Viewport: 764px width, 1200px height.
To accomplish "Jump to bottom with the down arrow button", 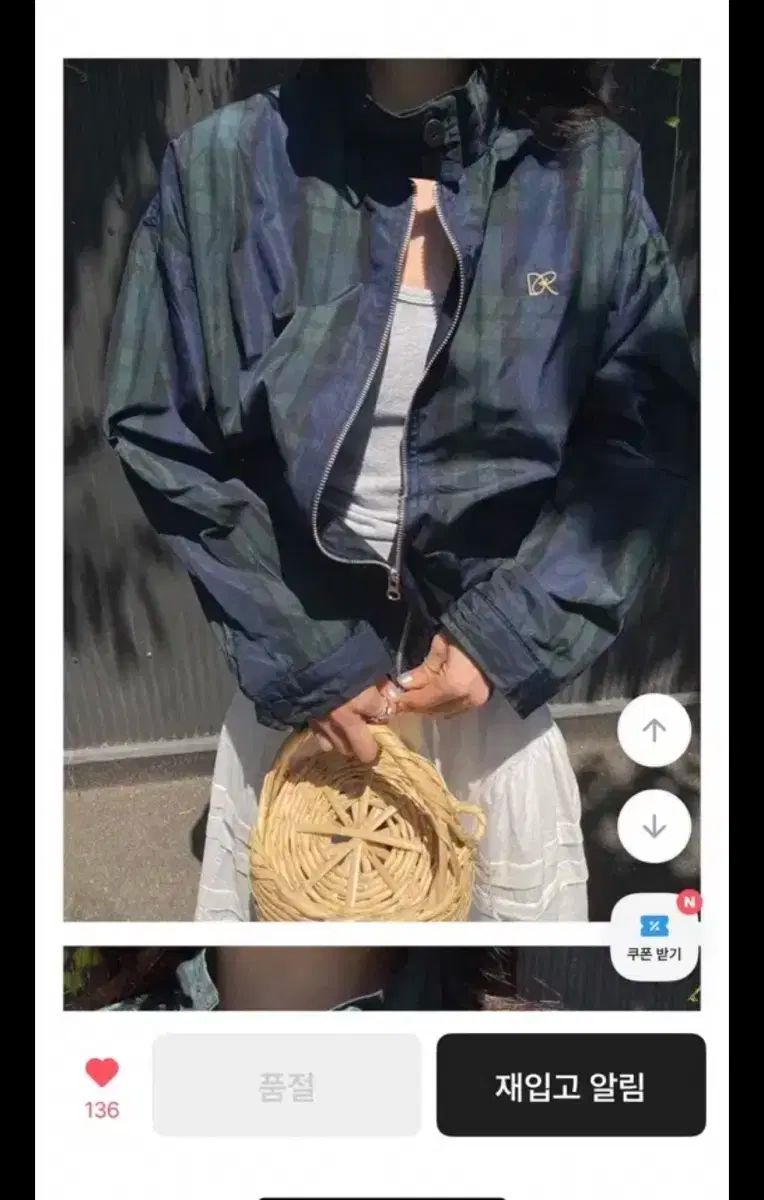I will coord(654,826).
